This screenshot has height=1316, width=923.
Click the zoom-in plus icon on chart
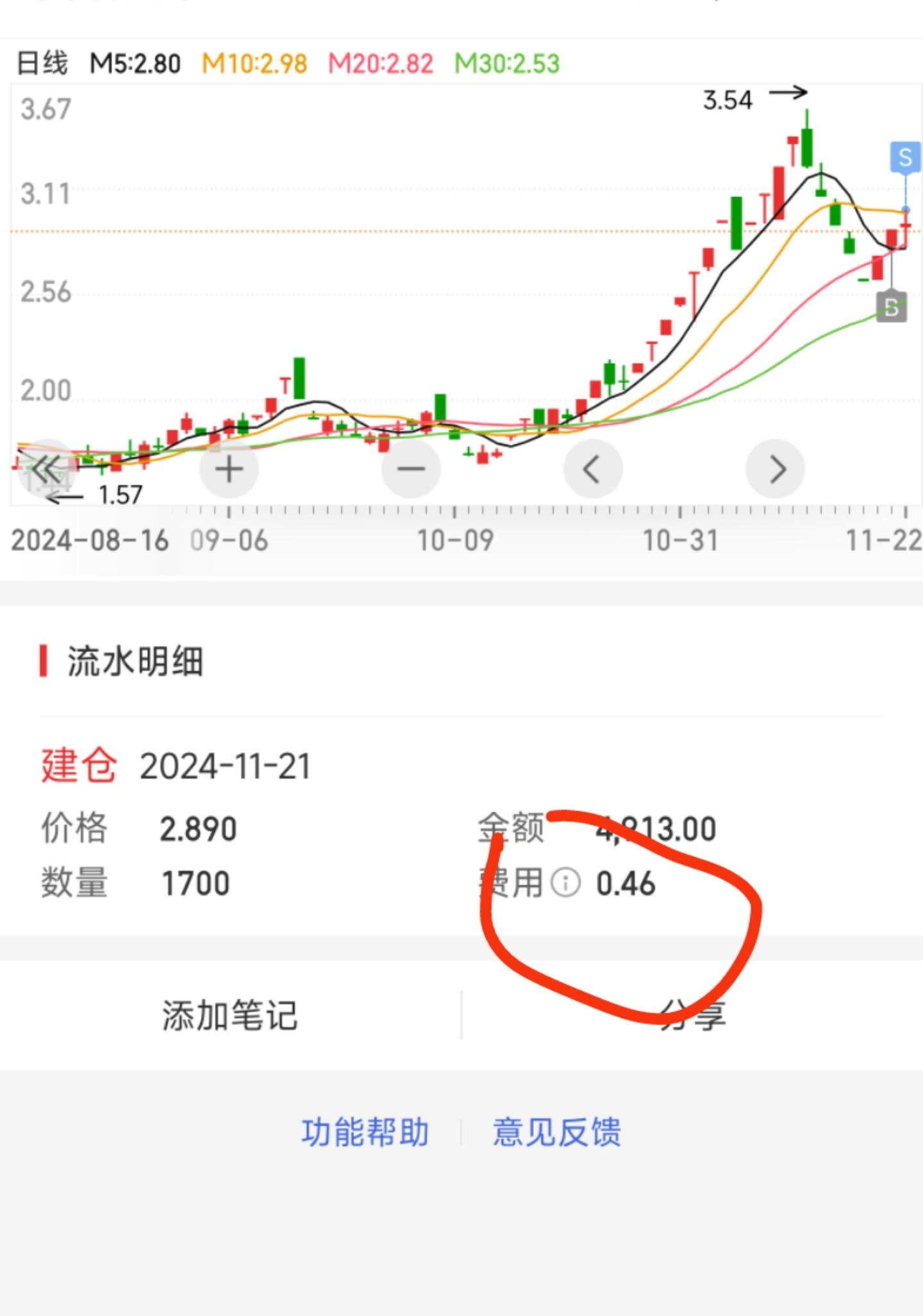(228, 468)
